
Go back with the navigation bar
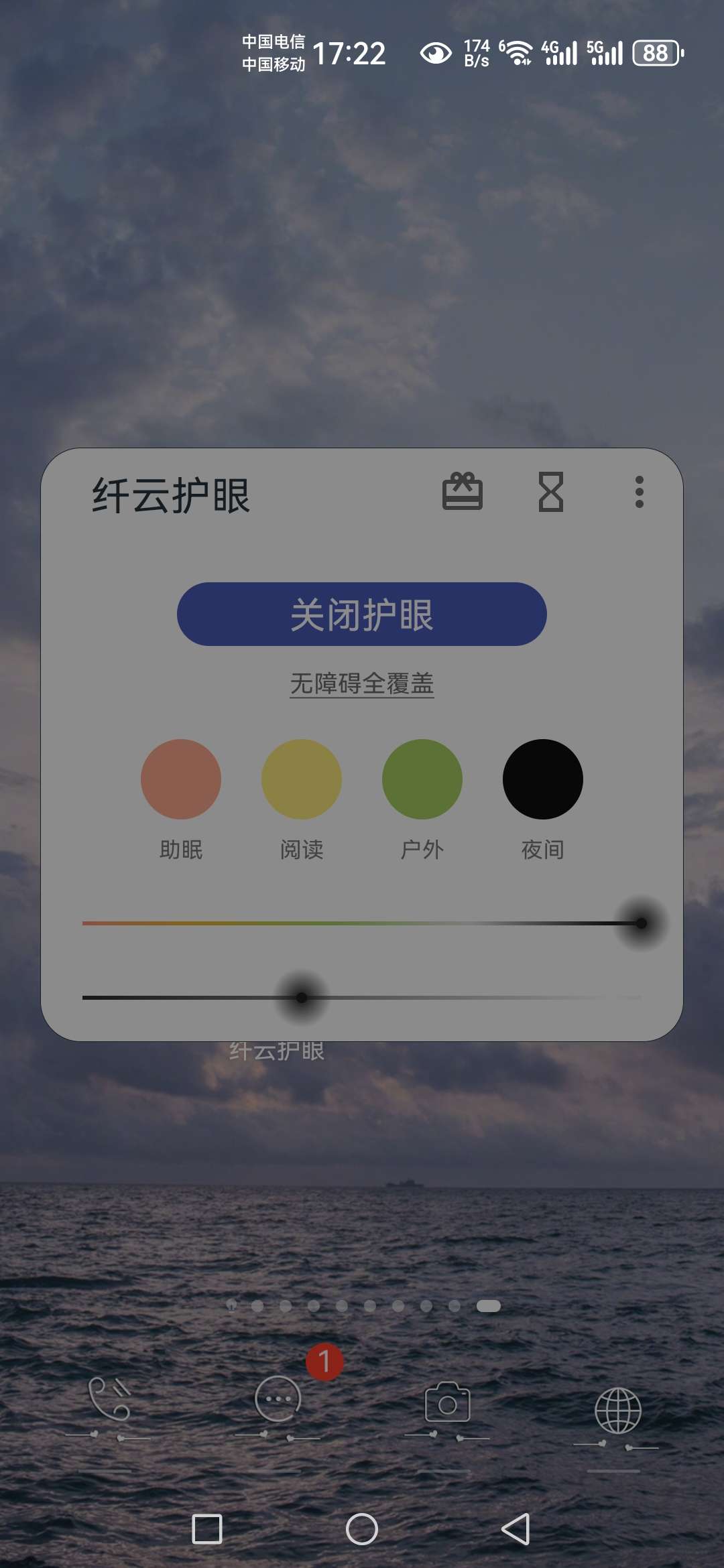[x=516, y=1529]
